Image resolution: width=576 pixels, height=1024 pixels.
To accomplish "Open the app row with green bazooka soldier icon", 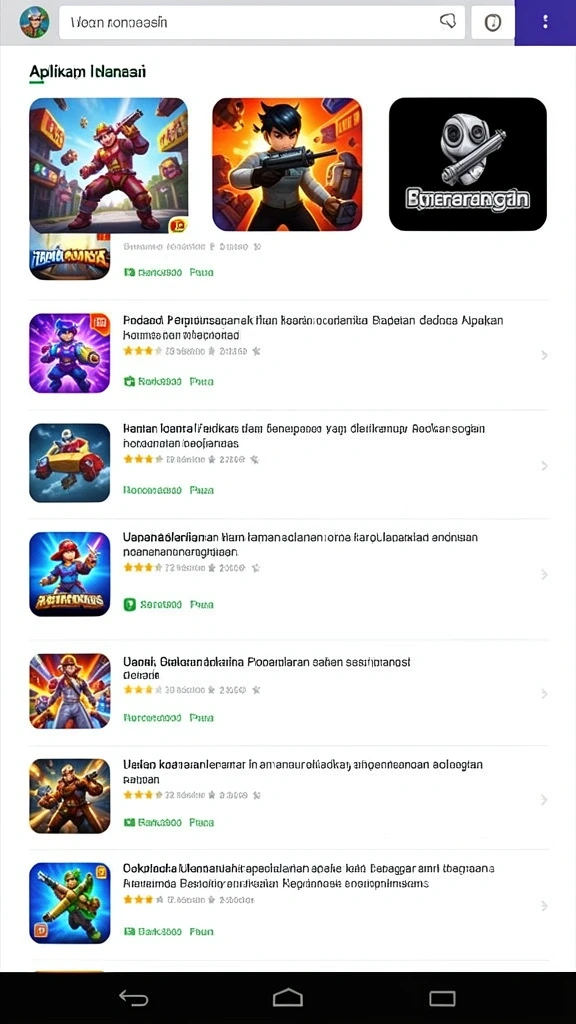I will pyautogui.click(x=288, y=903).
